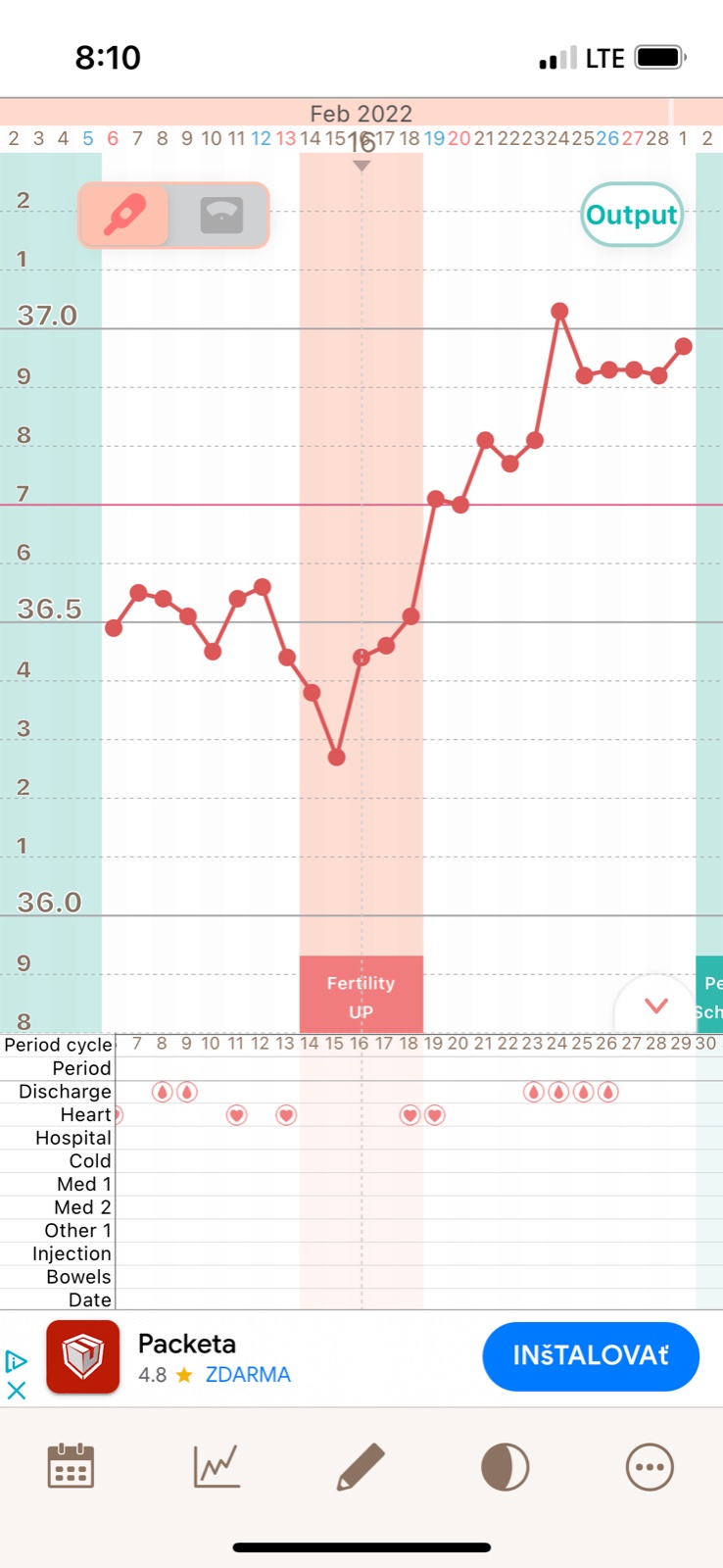Open the calendar tab
This screenshot has height=1568, width=723.
(x=71, y=1467)
